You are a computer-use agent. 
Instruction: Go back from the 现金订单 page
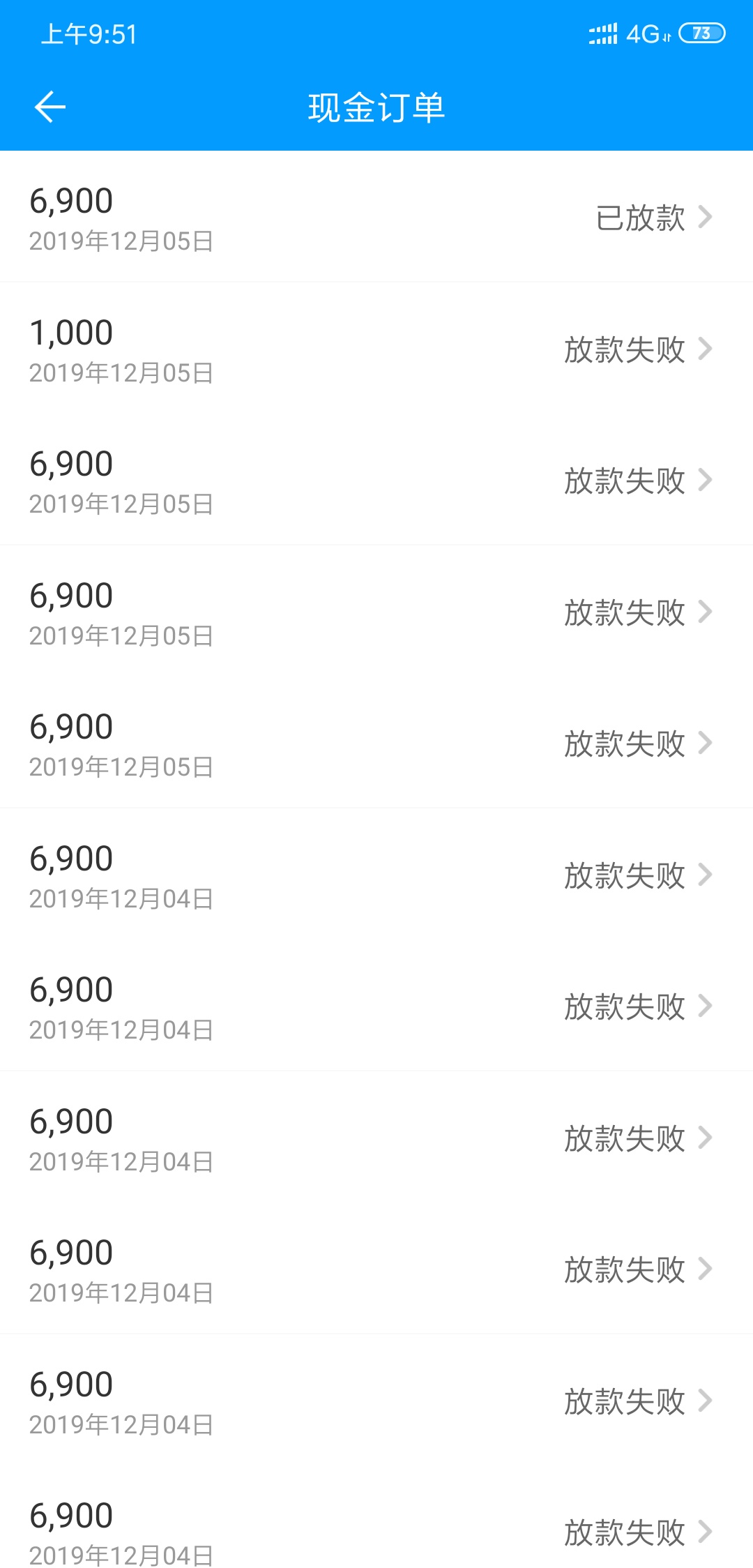click(50, 107)
